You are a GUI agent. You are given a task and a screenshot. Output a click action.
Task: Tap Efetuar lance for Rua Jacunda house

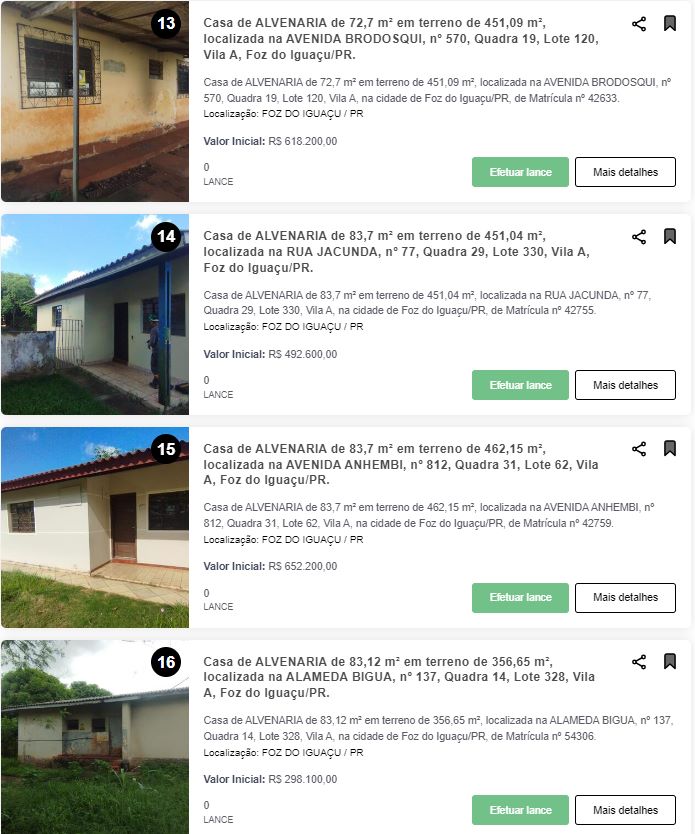coord(520,385)
